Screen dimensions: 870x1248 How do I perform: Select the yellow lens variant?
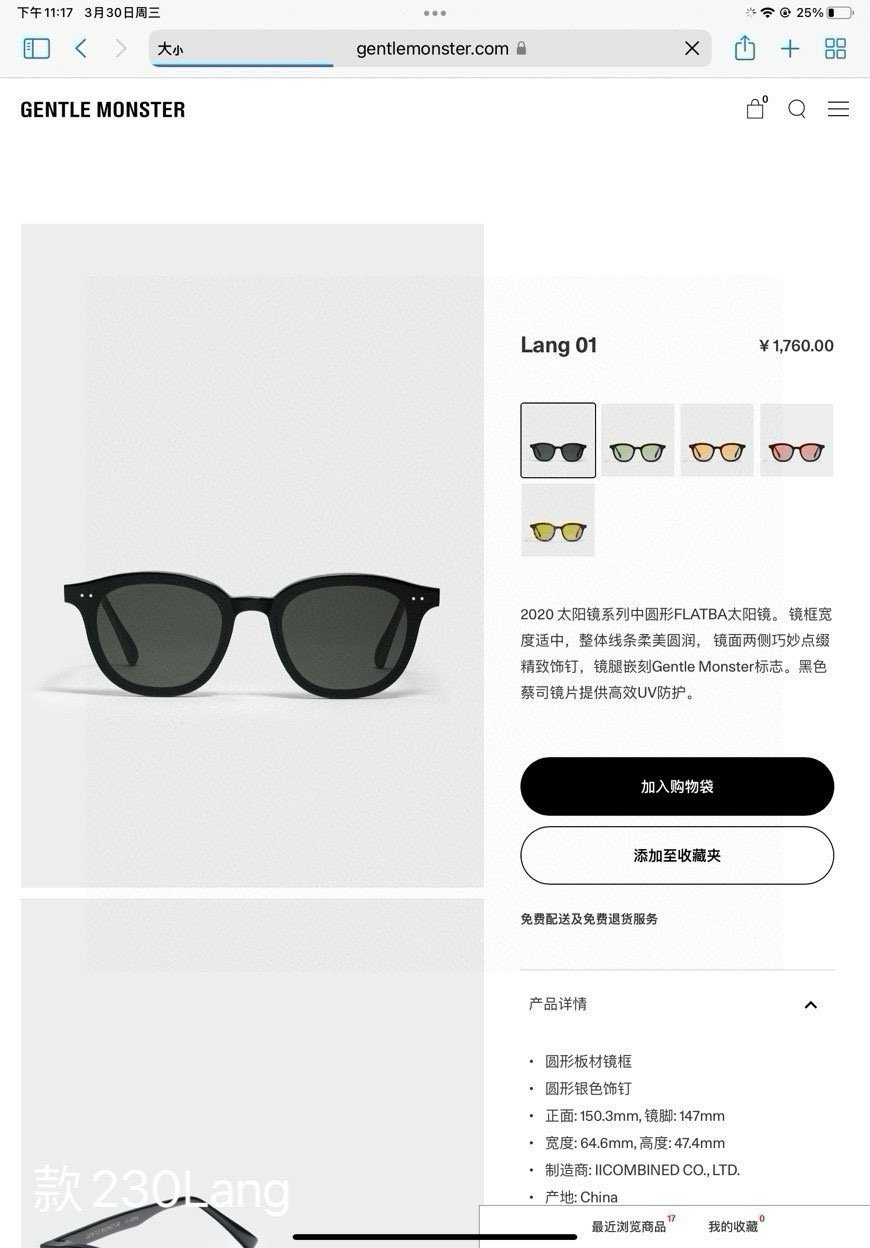(558, 520)
